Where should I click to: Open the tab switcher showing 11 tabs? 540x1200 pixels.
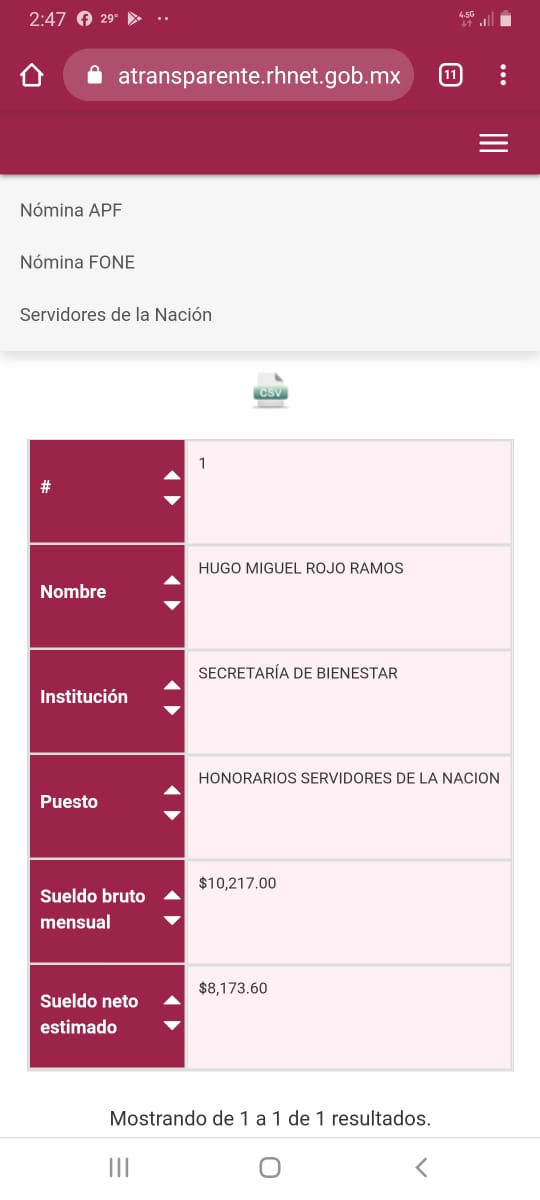pyautogui.click(x=451, y=75)
